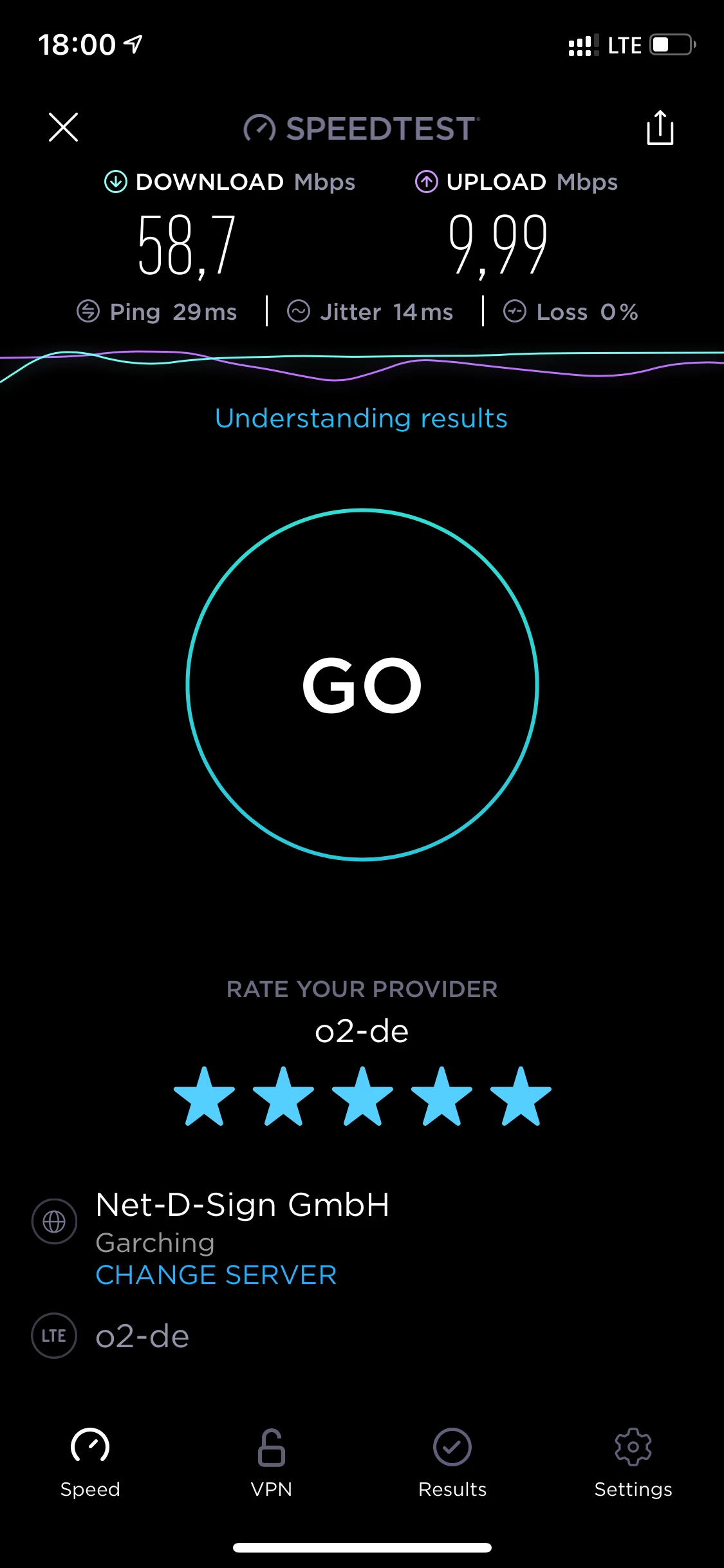Give o2-de a three-star rating
This screenshot has height=1568, width=724.
362,1097
